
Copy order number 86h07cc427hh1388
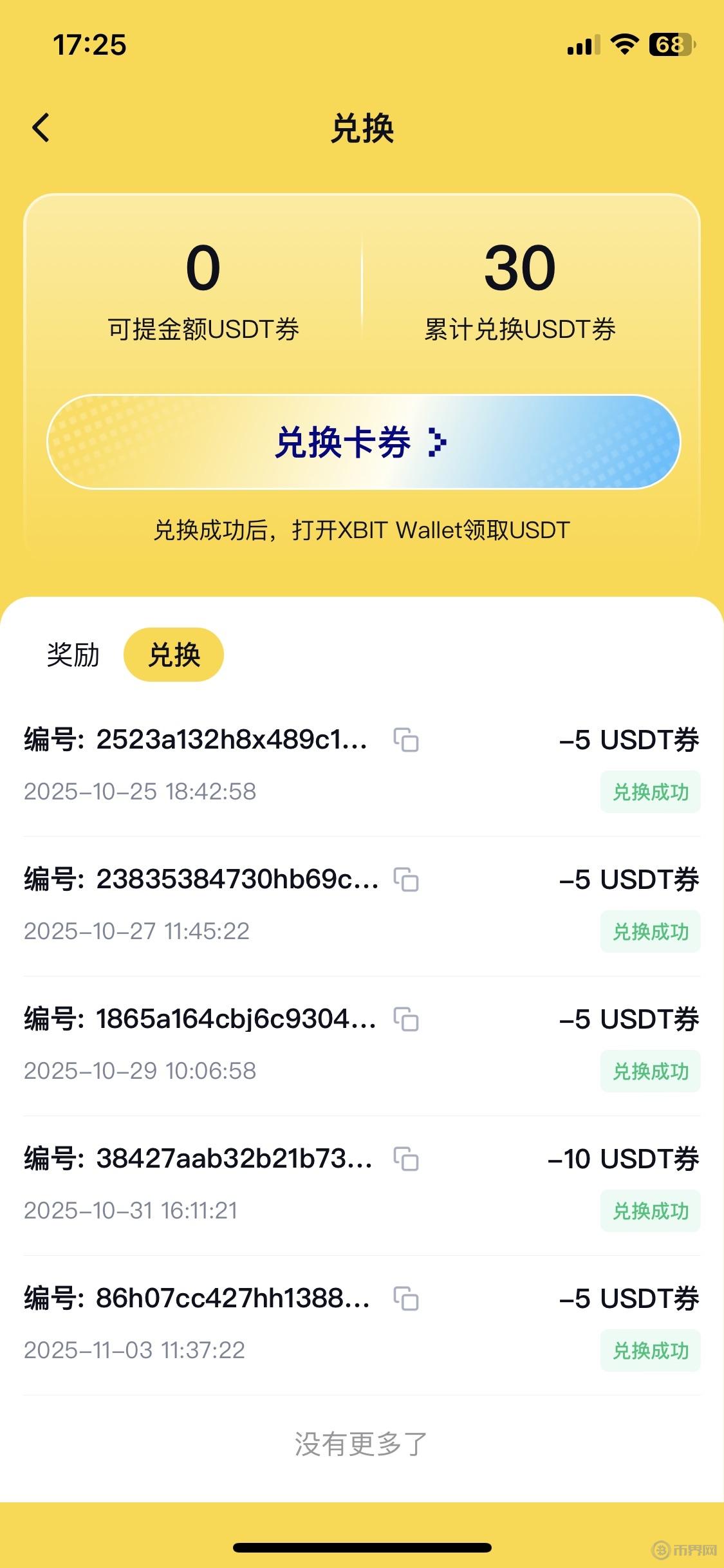coord(405,1300)
